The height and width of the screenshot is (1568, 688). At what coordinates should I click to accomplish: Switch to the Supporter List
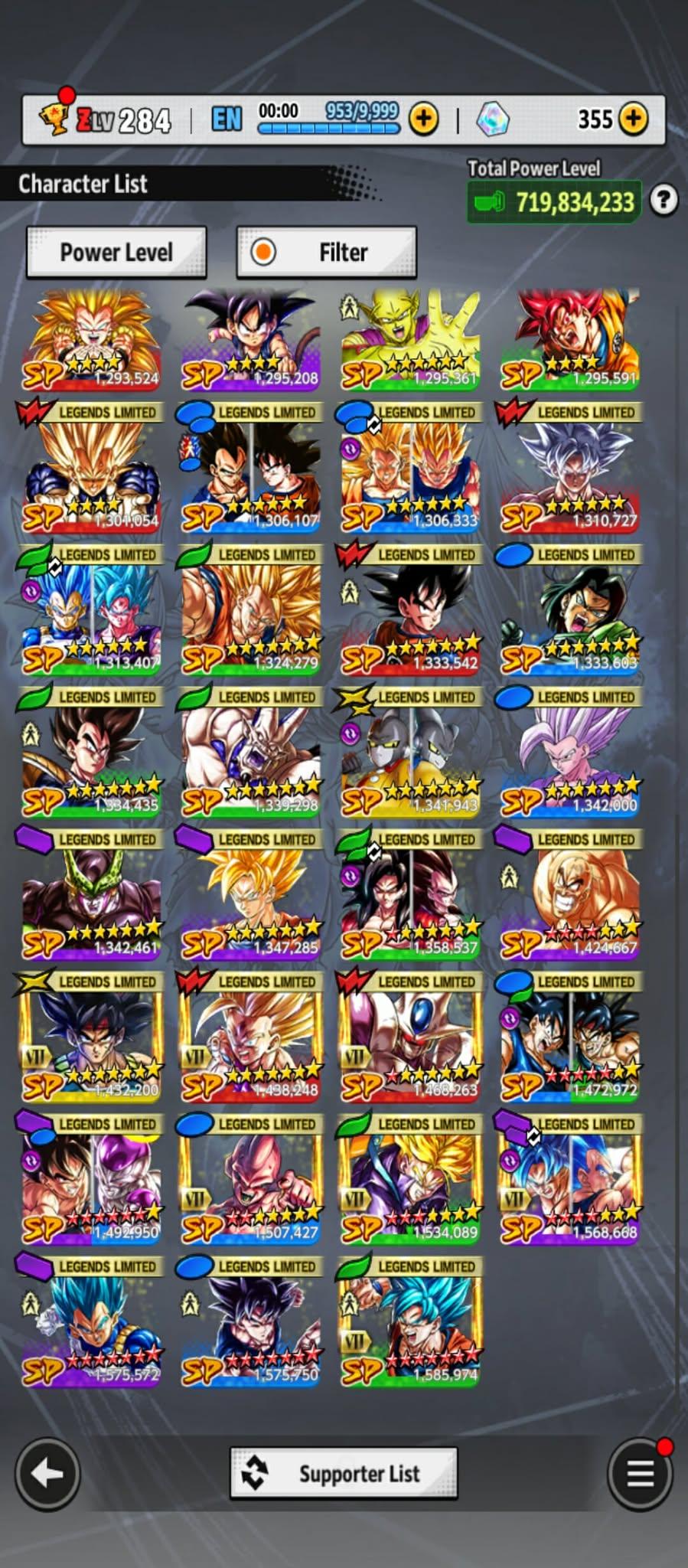[344, 1472]
